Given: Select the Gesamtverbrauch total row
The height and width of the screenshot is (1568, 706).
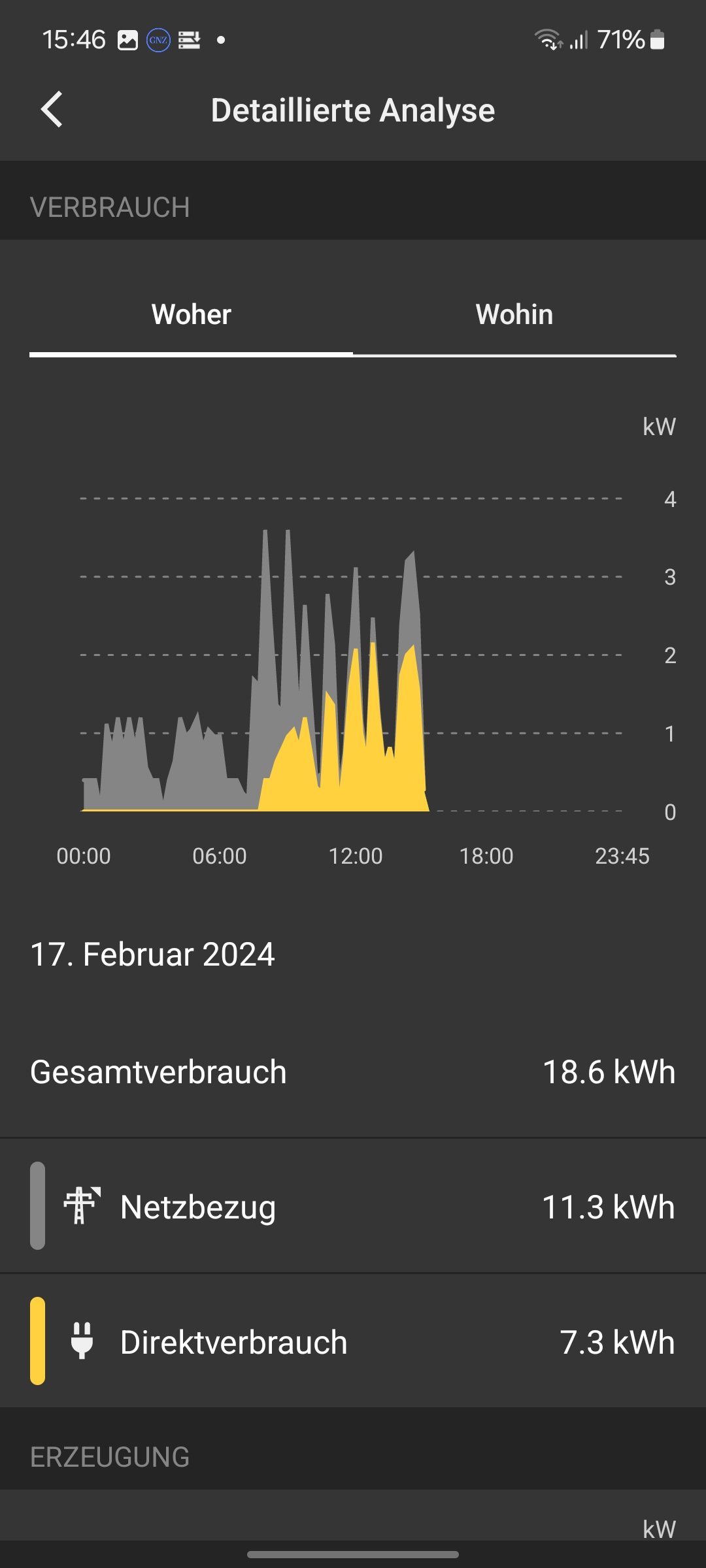Looking at the screenshot, I should pyautogui.click(x=353, y=1071).
